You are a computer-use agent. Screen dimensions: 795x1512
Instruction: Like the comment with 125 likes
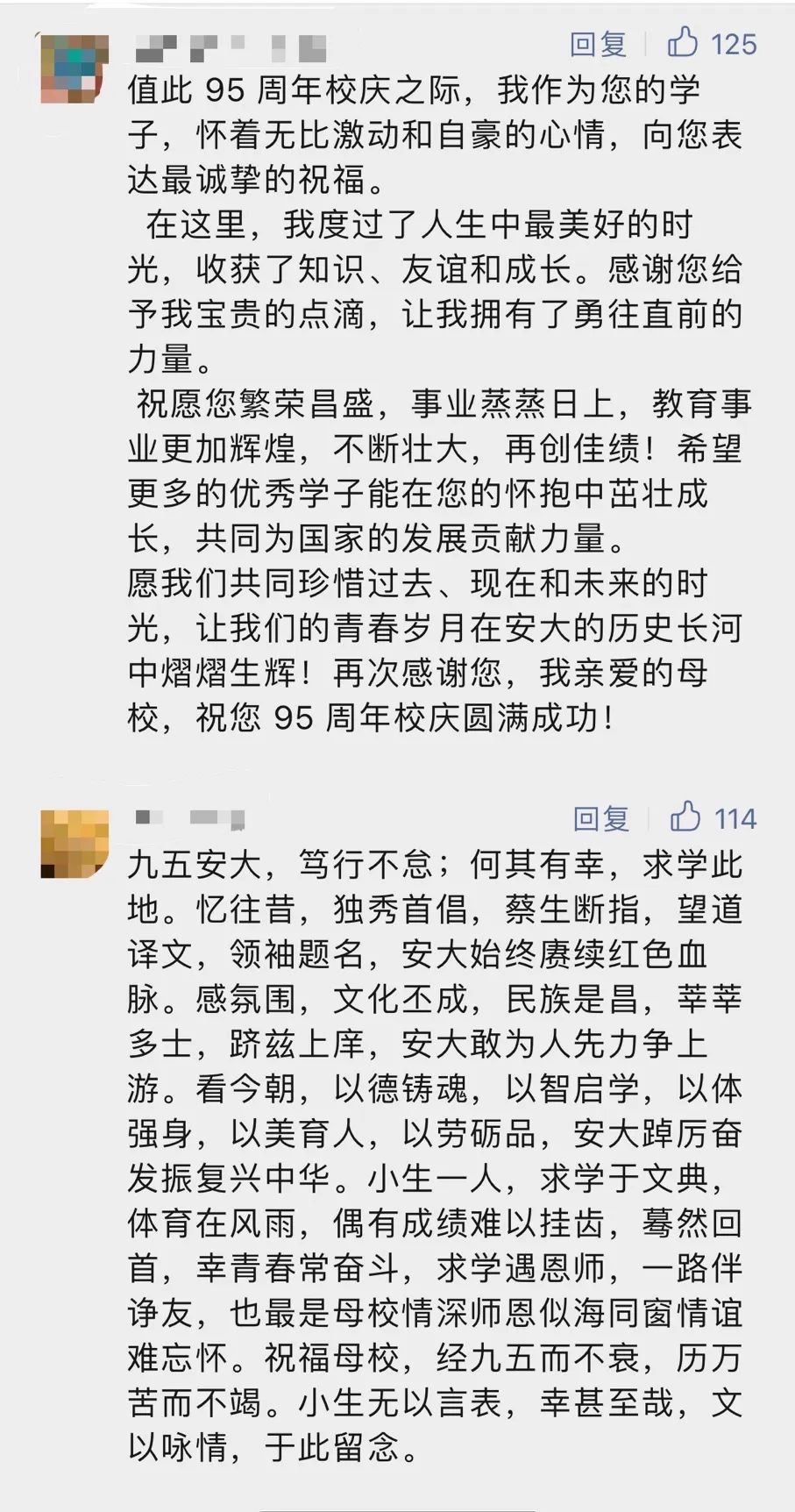684,42
